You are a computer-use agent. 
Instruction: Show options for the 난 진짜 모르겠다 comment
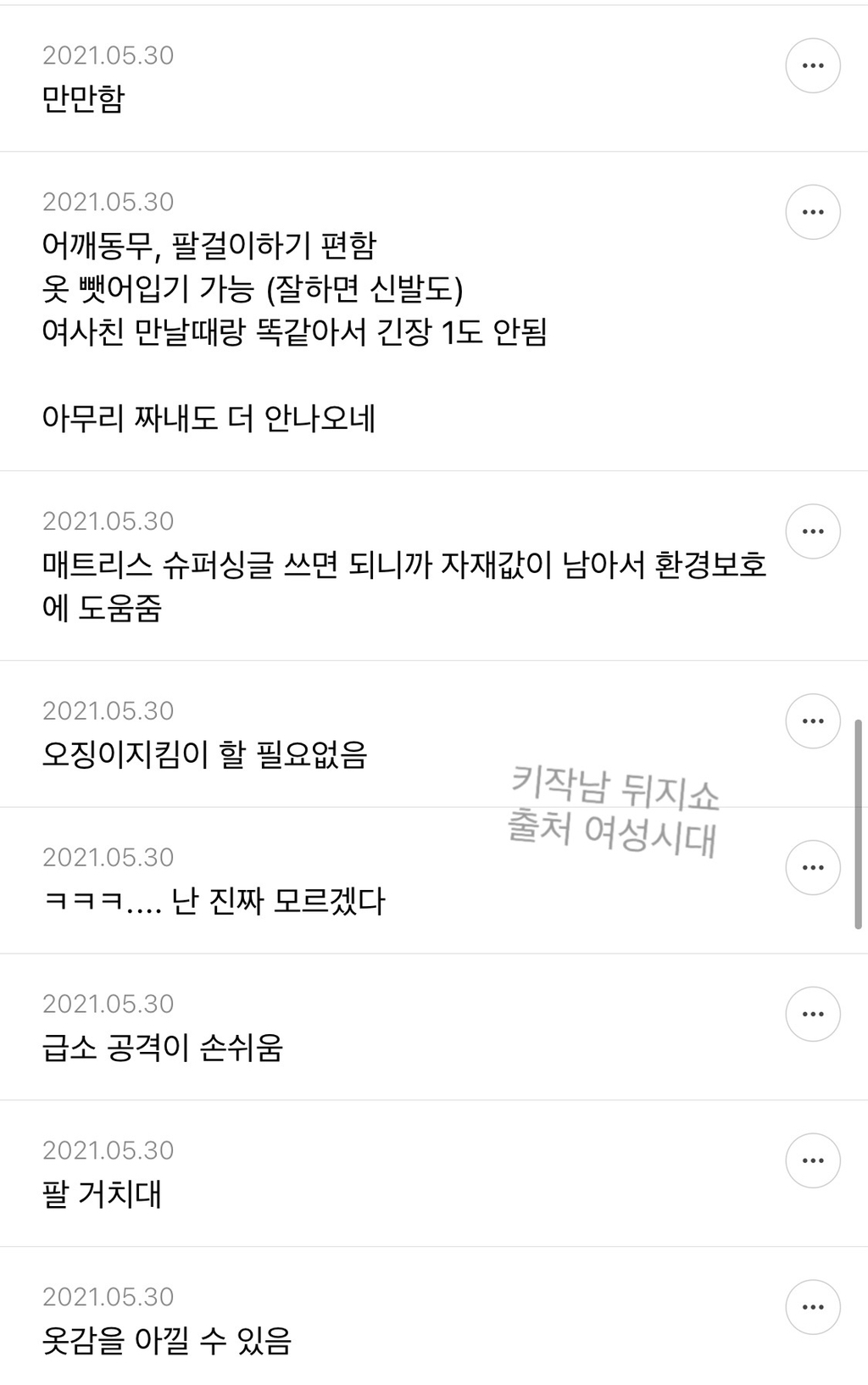tap(813, 868)
